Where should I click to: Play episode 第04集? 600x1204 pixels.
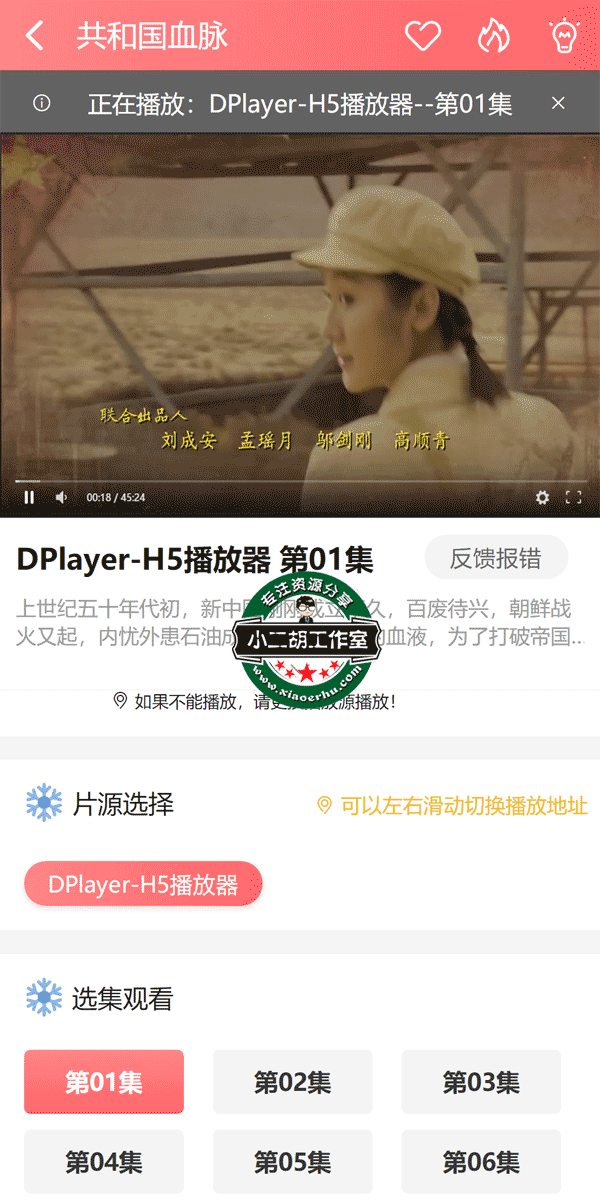[x=104, y=1161]
